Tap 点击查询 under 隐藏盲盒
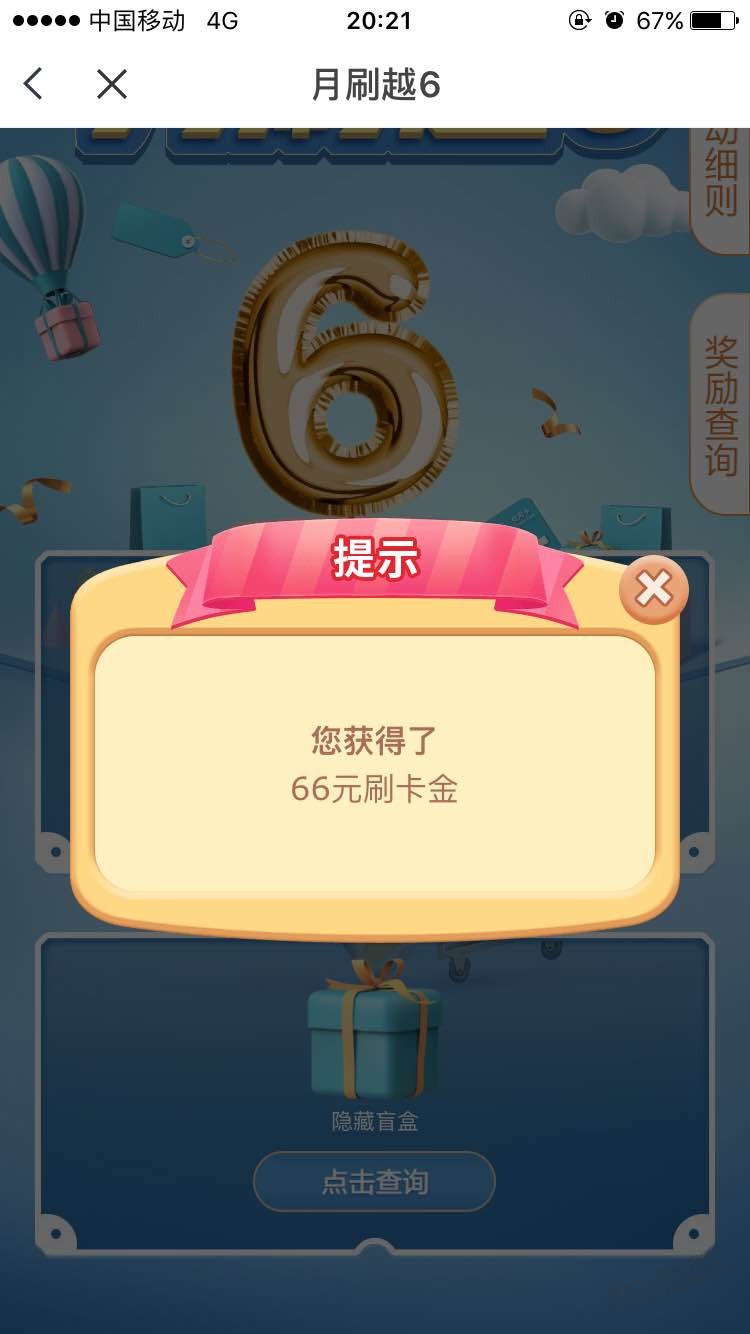 pos(374,1182)
